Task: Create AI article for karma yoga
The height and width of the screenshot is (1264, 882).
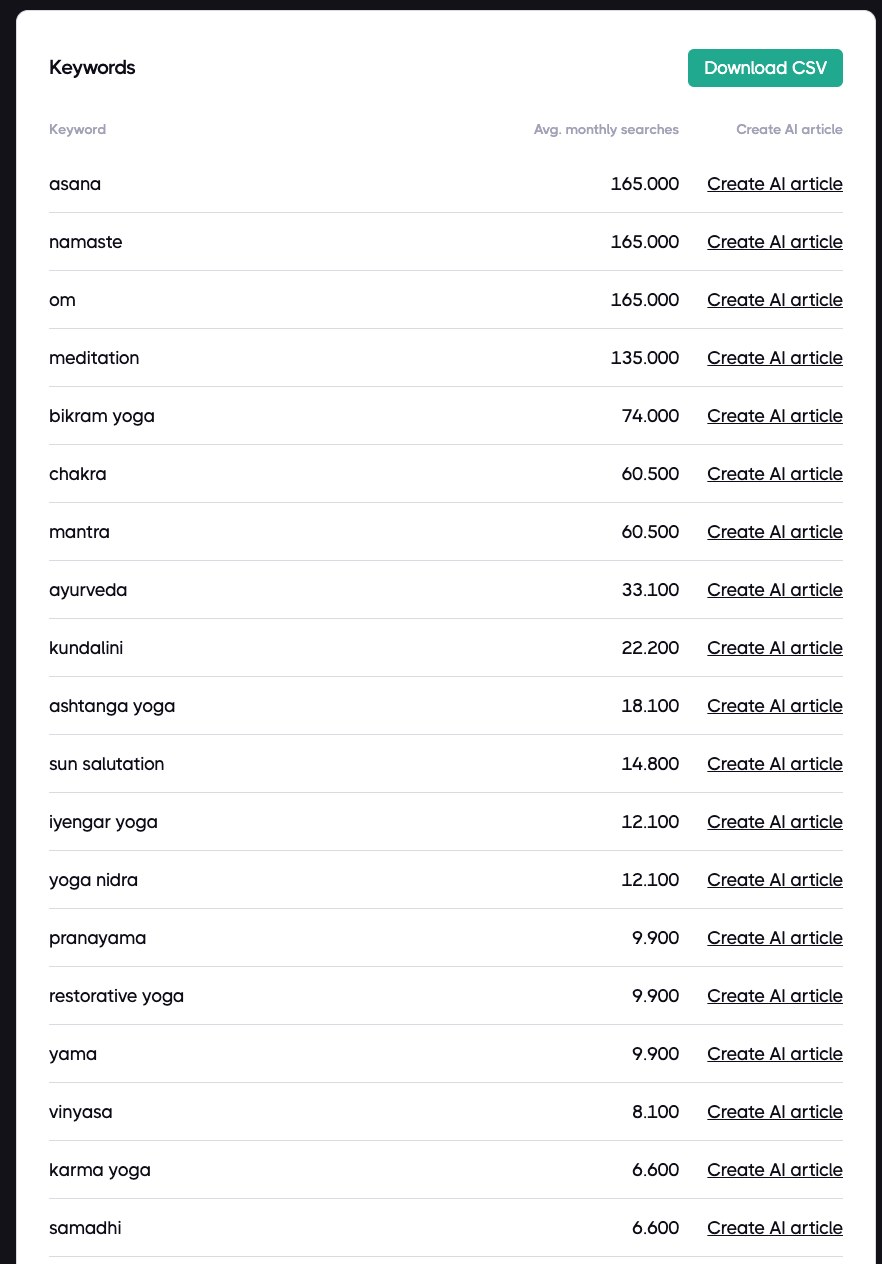Action: pos(774,1170)
